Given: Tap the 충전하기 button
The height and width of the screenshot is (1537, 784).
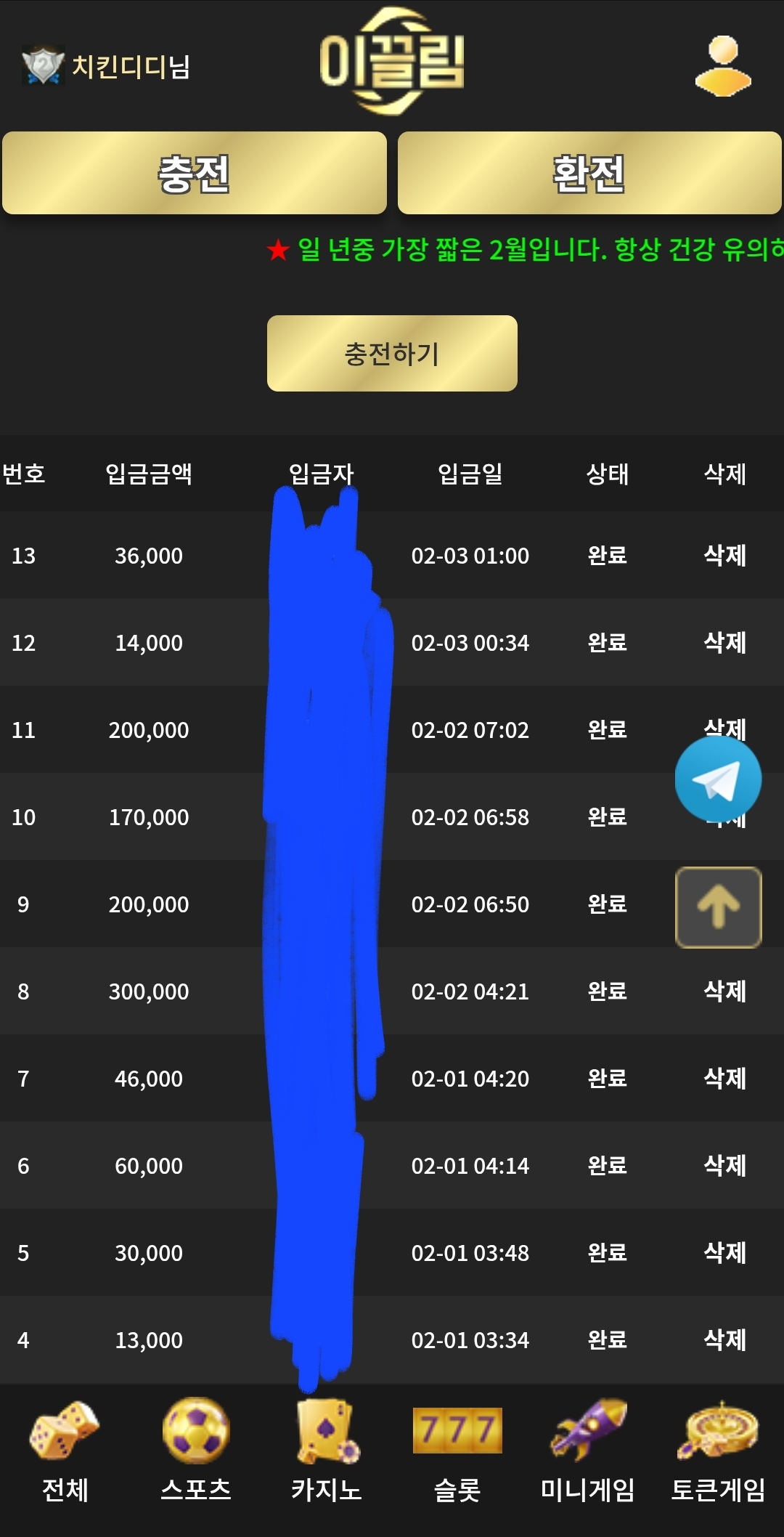Looking at the screenshot, I should [392, 354].
